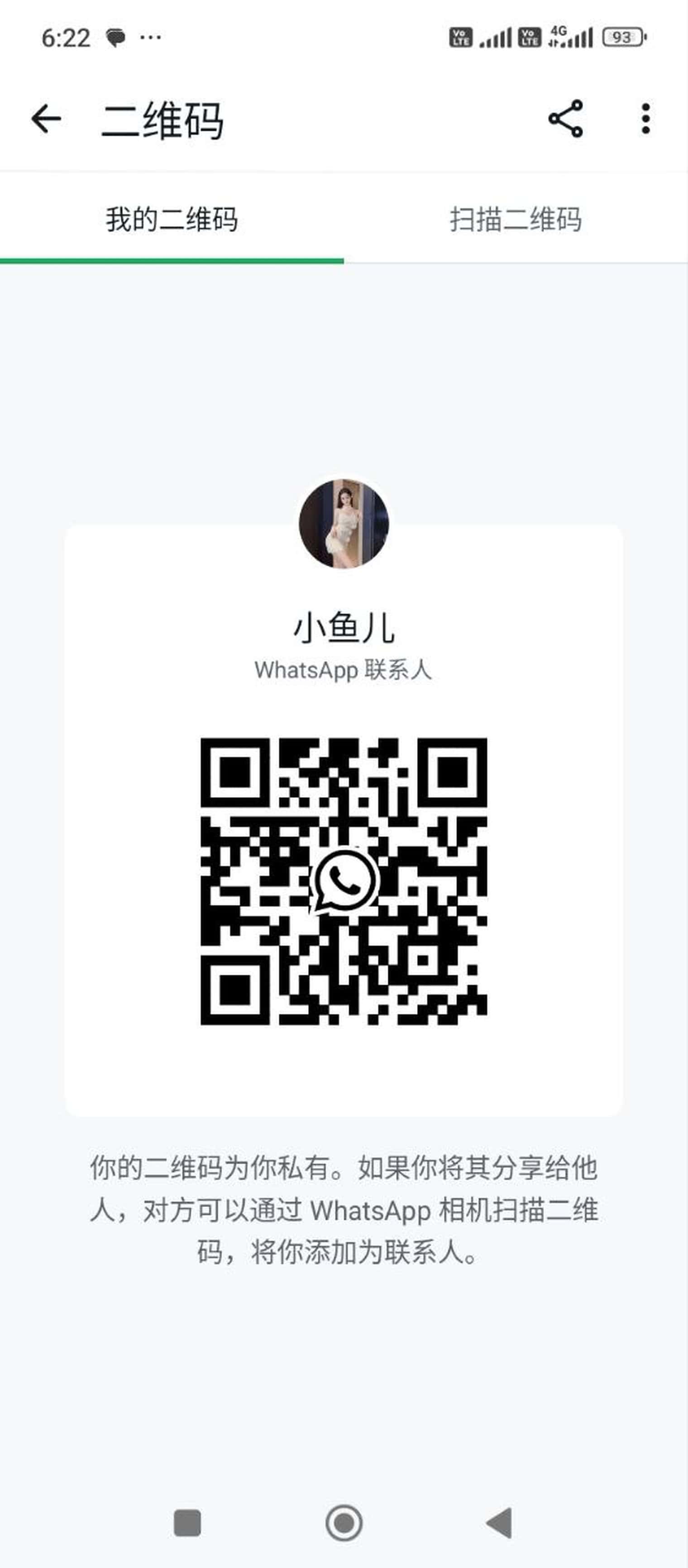Screen dimensions: 688x1568
Task: Open recent apps with the square button
Action: (x=187, y=1523)
